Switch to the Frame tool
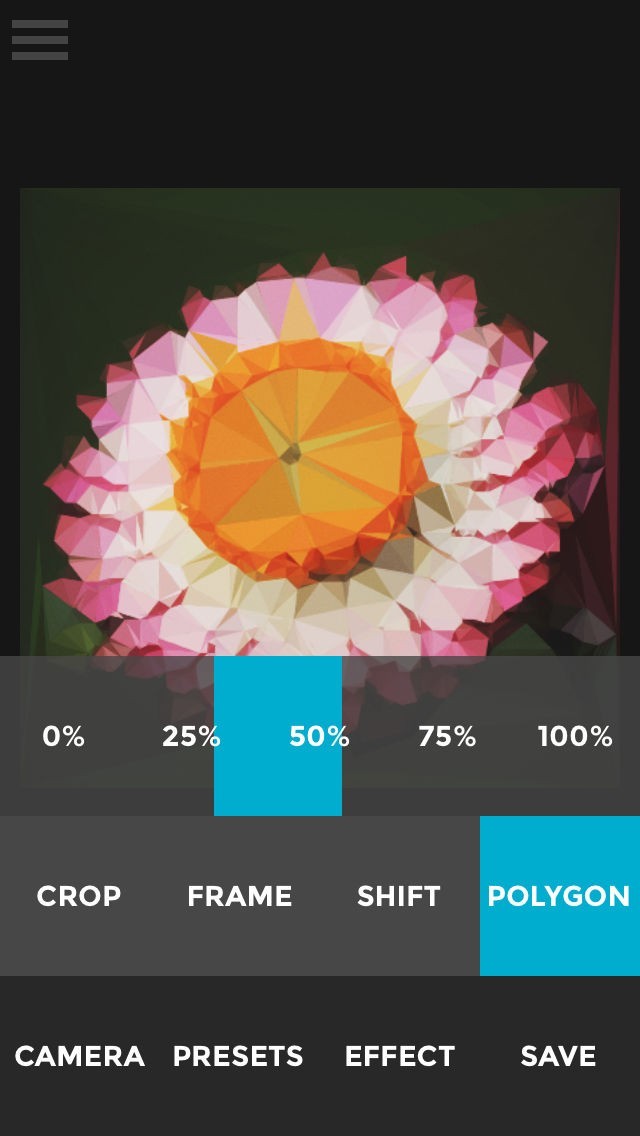This screenshot has height=1136, width=640. (x=240, y=896)
